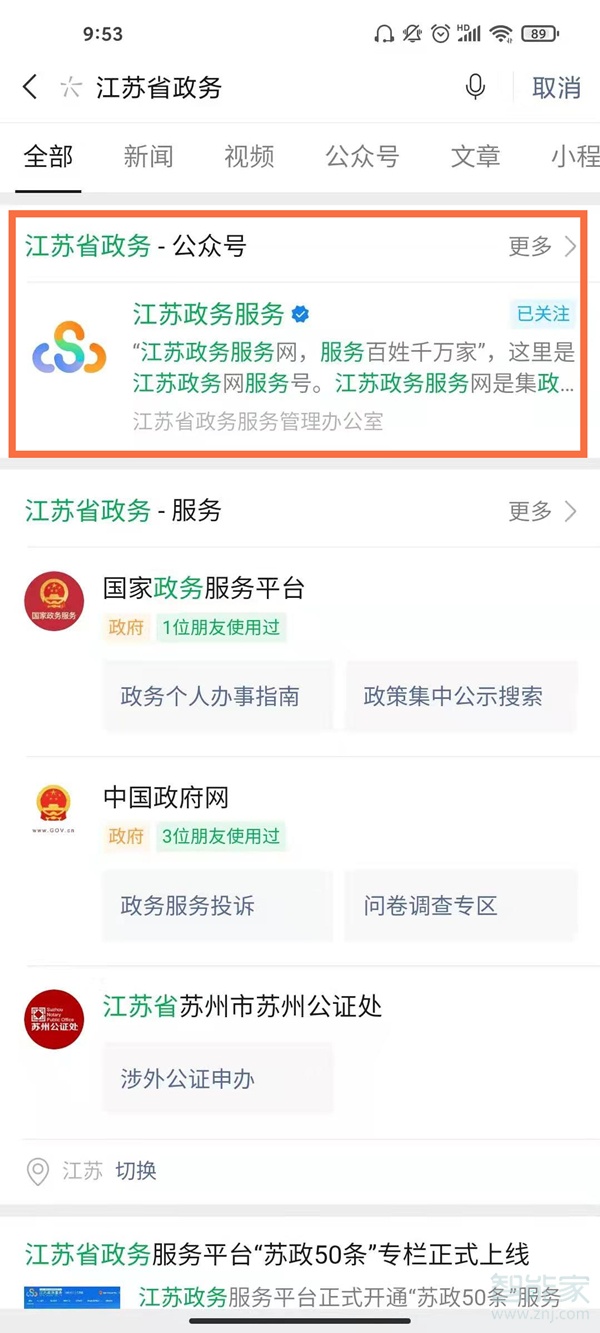
Task: Cancel the search with 取消
Action: click(x=556, y=88)
